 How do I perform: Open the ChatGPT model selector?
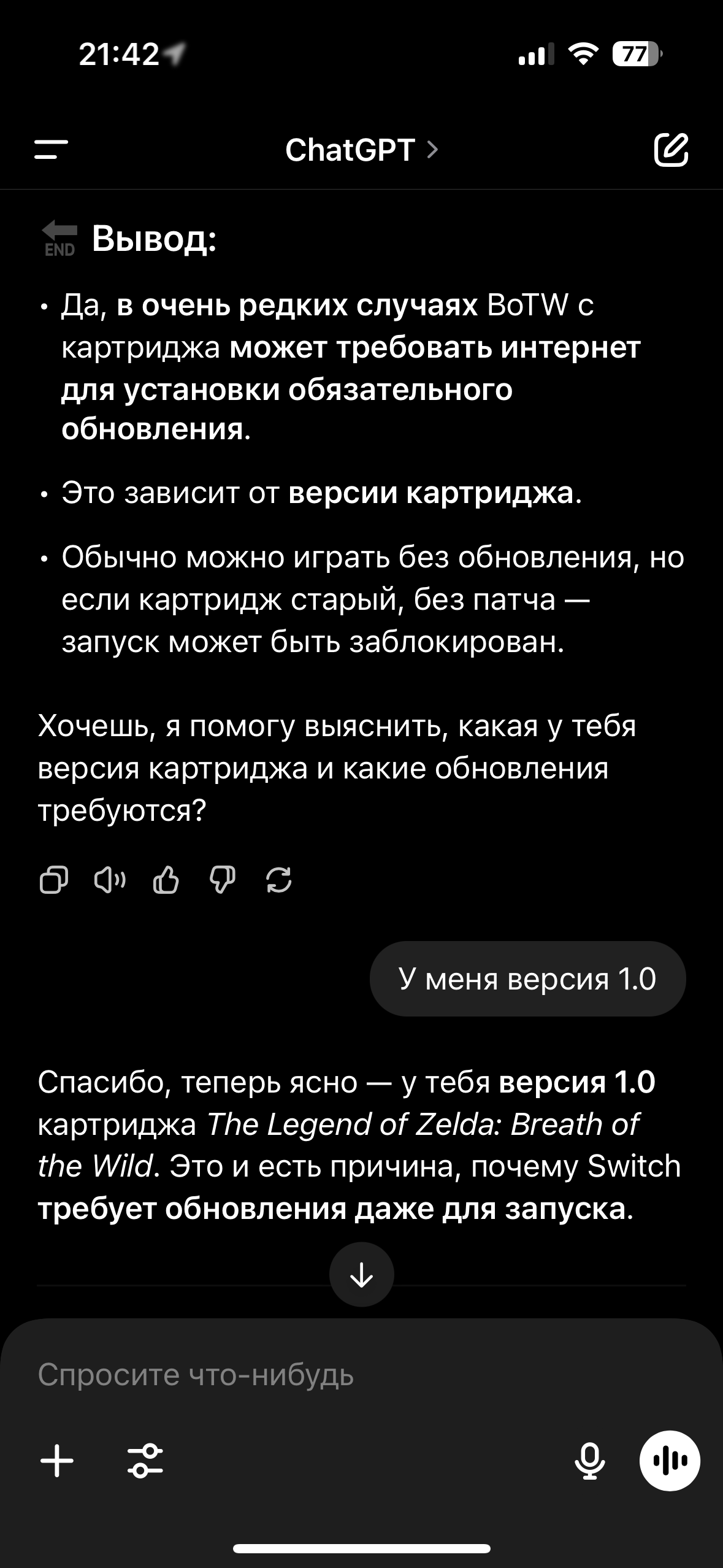click(361, 150)
